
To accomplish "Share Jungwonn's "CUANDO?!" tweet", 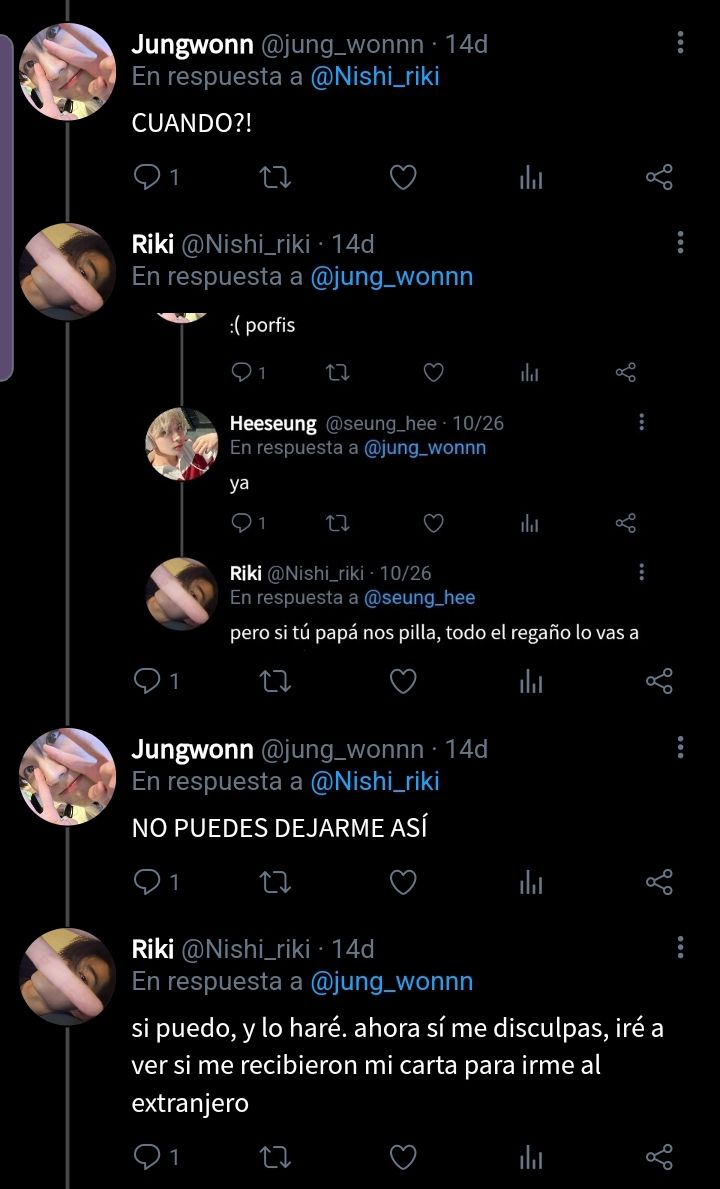I will [659, 178].
